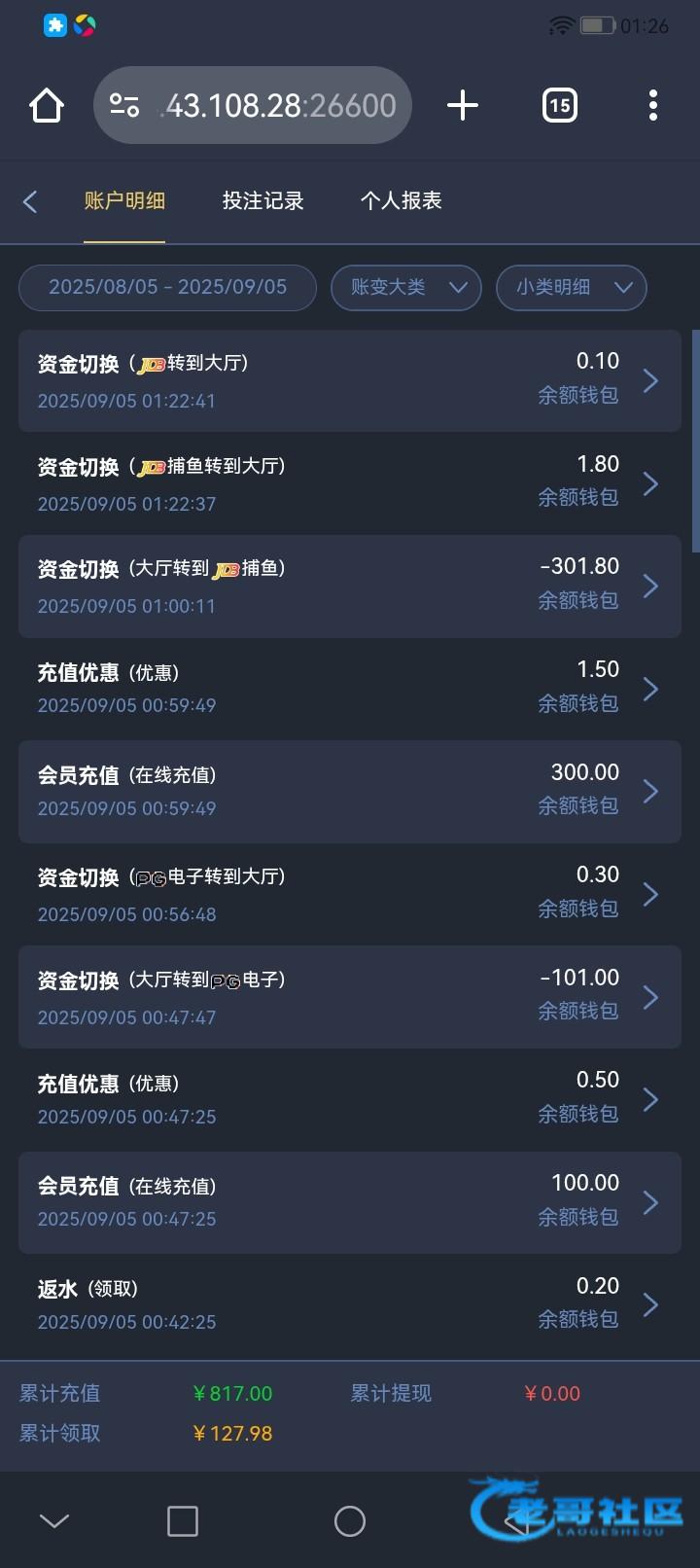Open the -101.00 大厅转到PG电子 record
This screenshot has height=1568, width=700.
tap(350, 997)
